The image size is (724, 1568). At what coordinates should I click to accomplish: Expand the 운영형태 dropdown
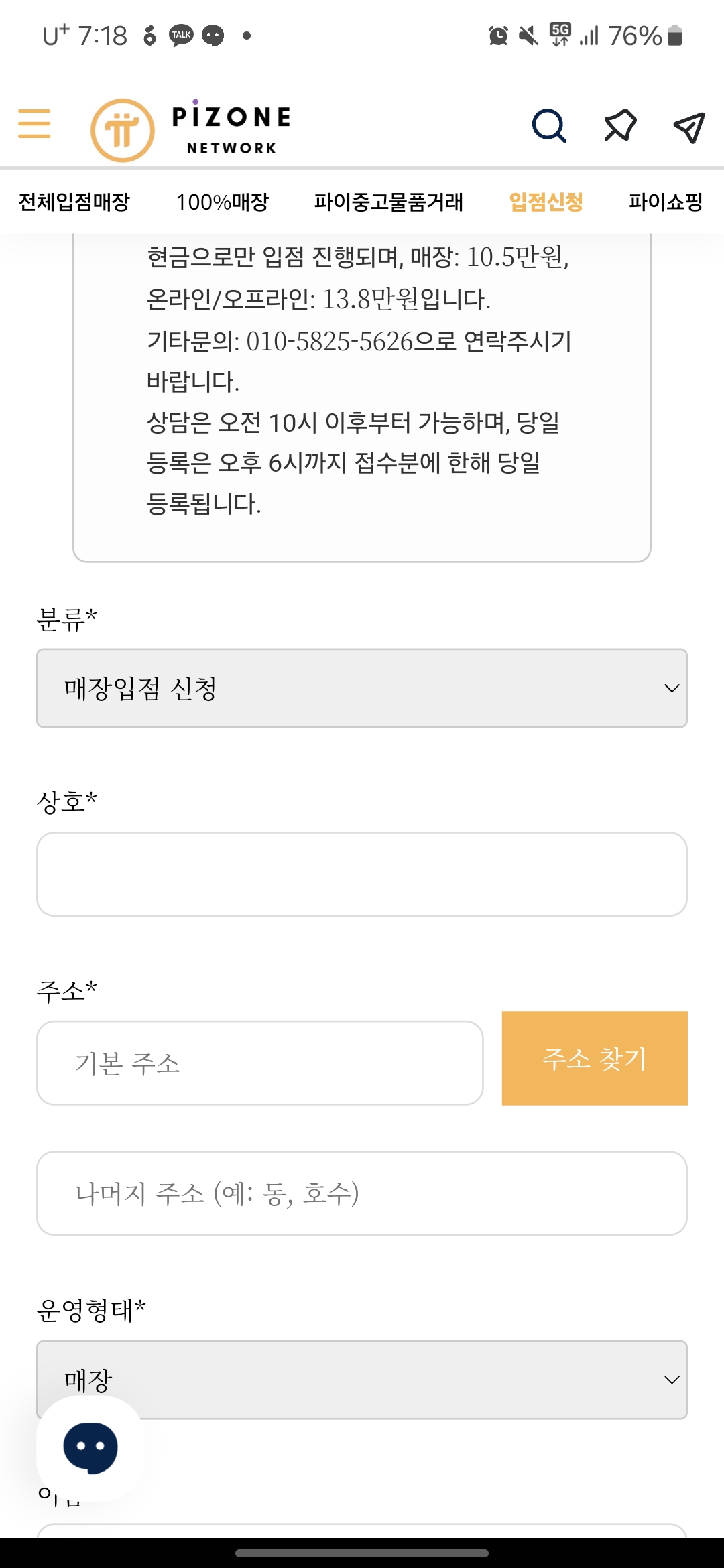pos(362,1380)
